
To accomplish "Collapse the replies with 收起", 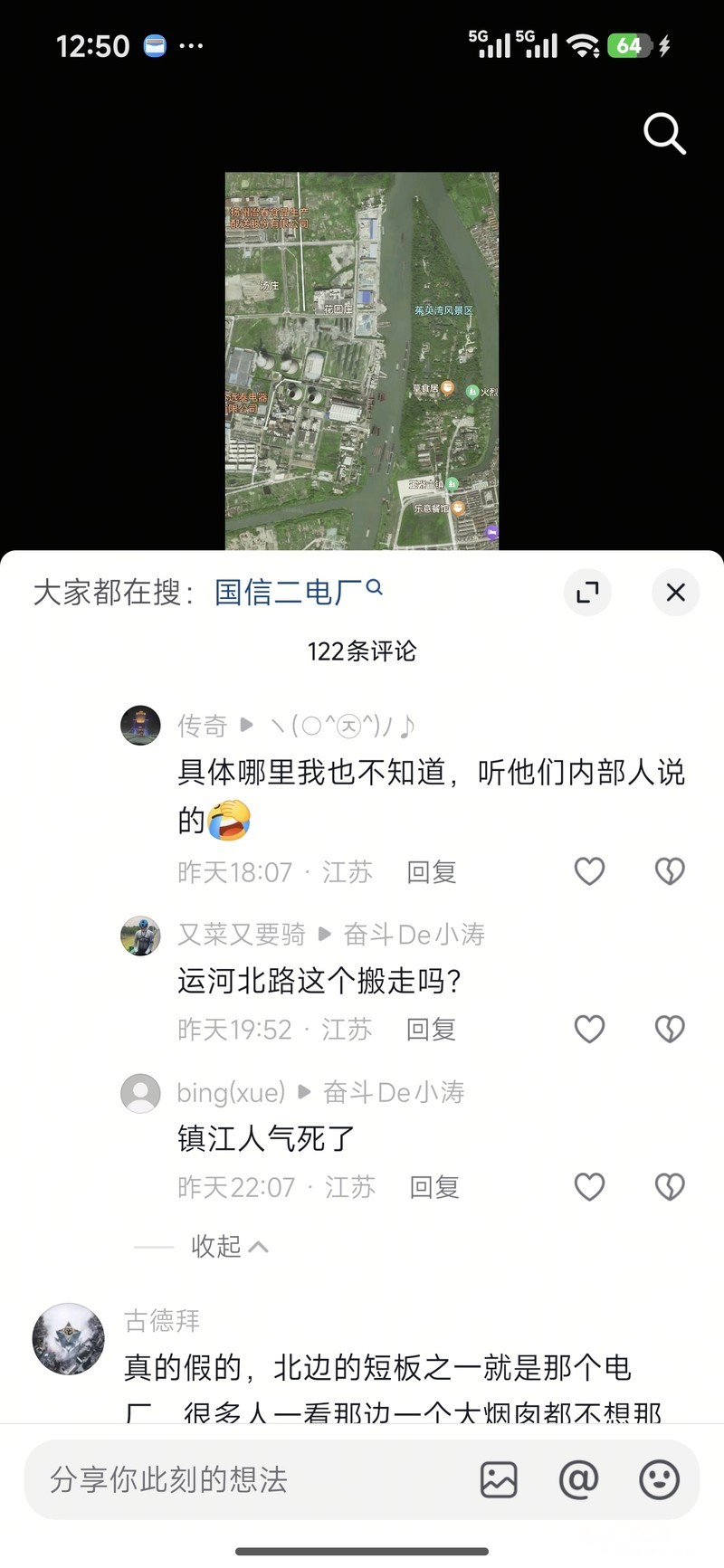I will 228,1247.
